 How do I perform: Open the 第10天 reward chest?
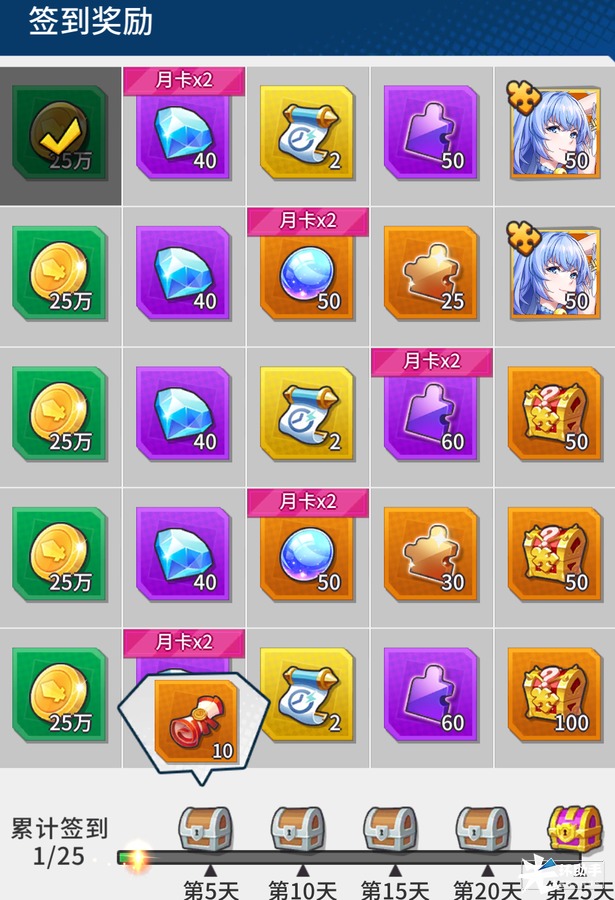pos(297,828)
